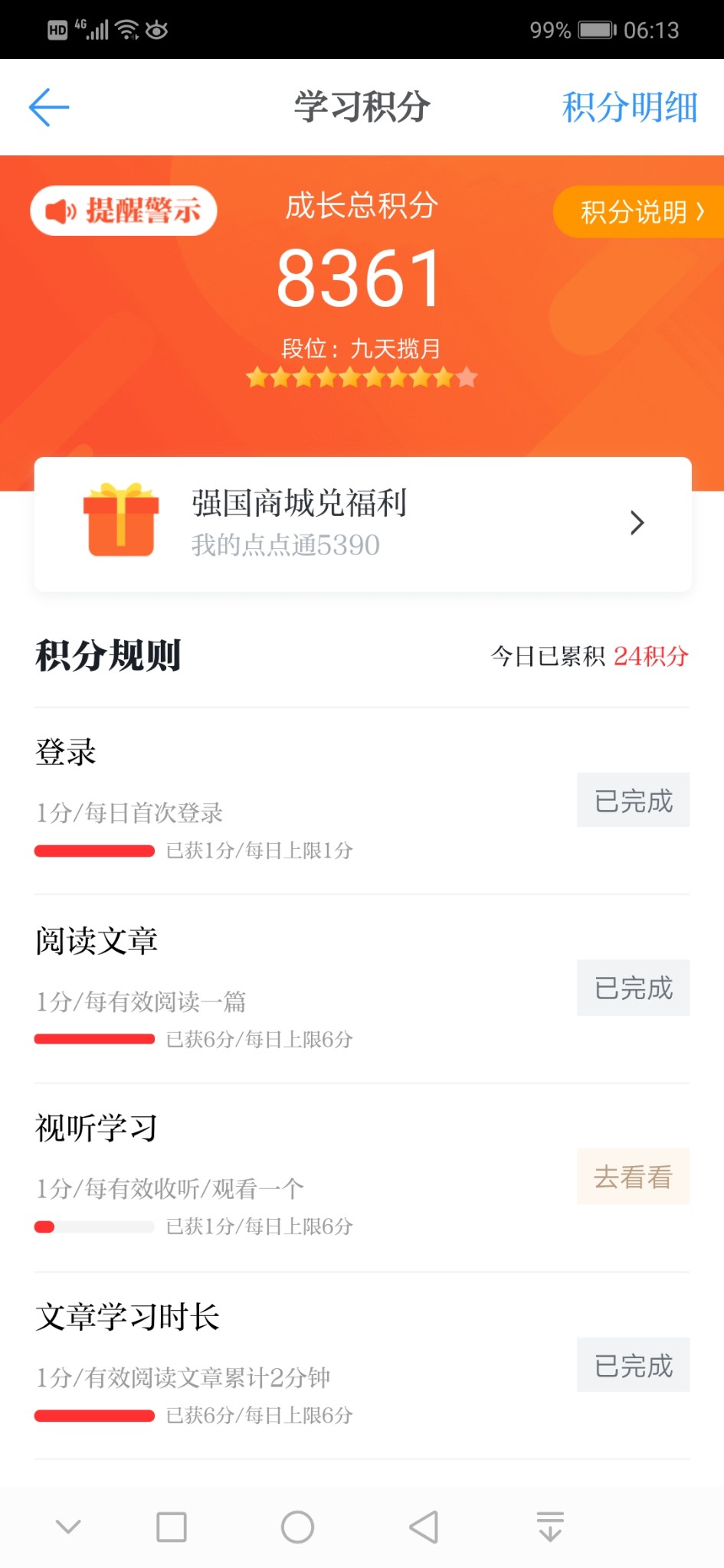Go to the system home screen
Viewport: 724px width, 1568px height.
pos(297,1527)
